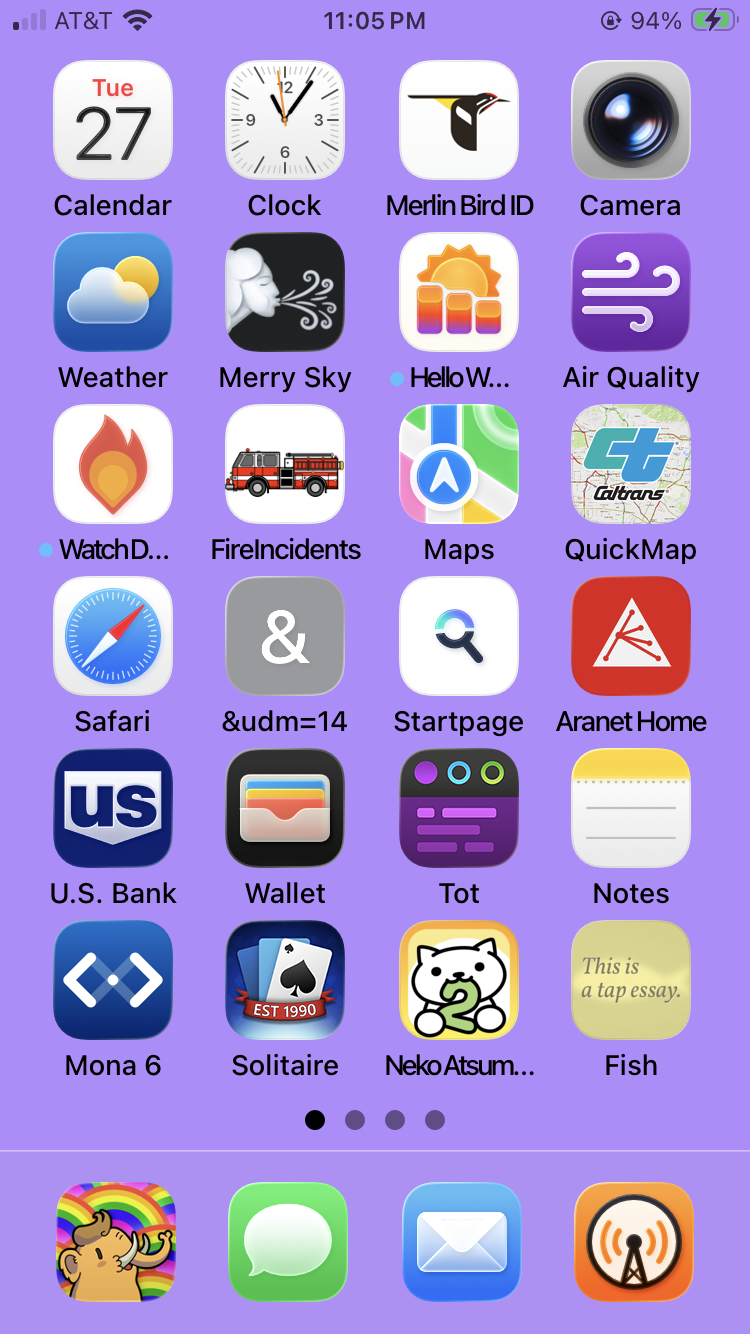
Task: Launch the Tot app
Action: 459,808
